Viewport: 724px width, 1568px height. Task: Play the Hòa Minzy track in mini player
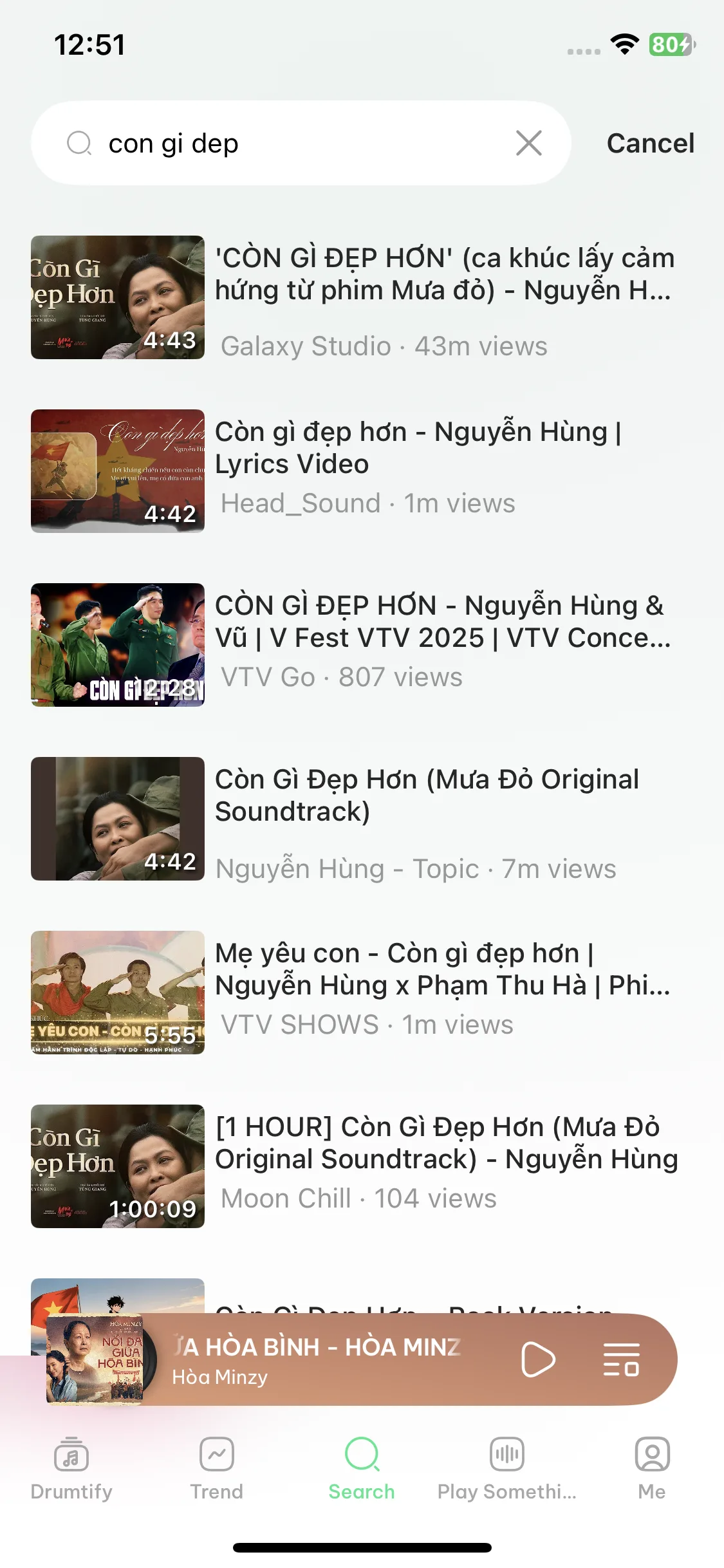[537, 1359]
